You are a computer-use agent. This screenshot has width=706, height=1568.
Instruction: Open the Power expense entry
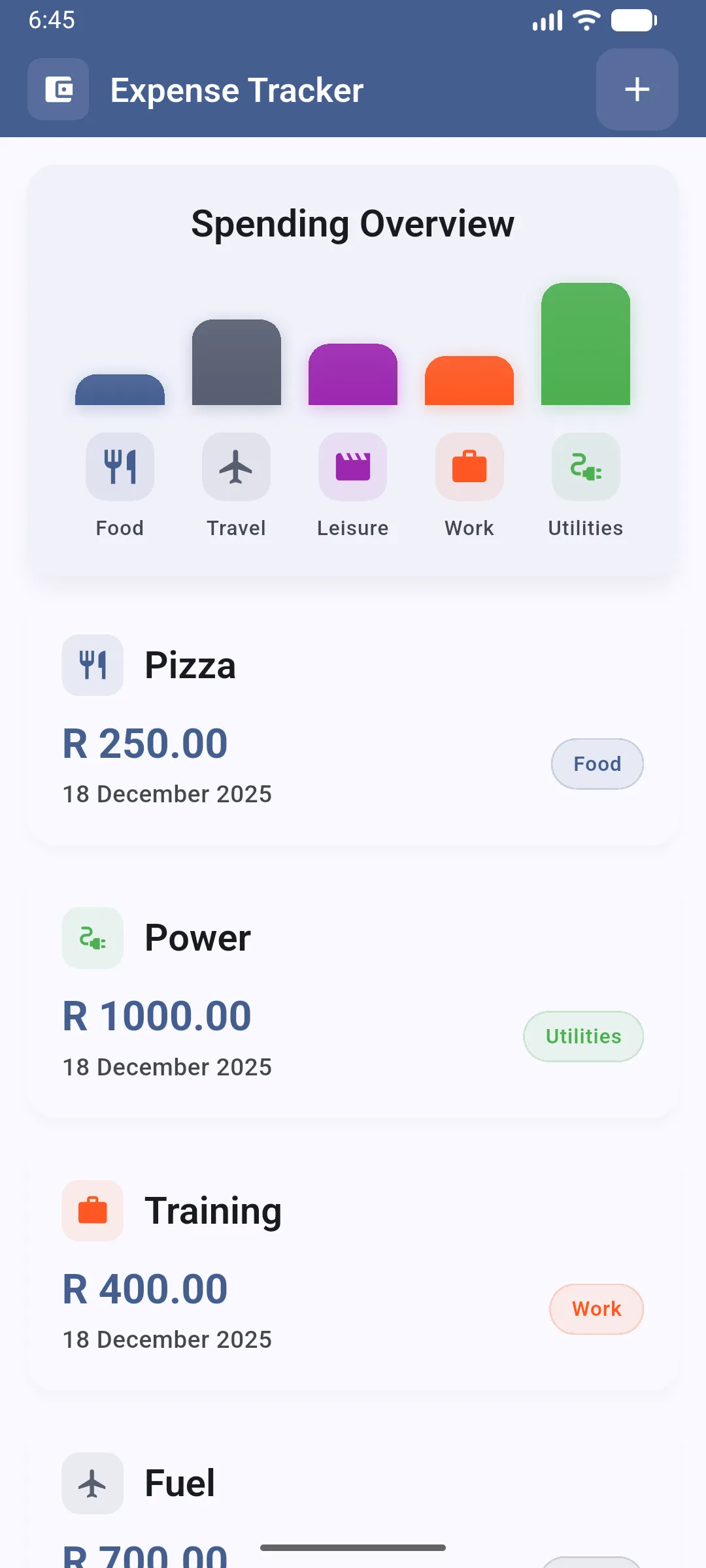tap(353, 1001)
